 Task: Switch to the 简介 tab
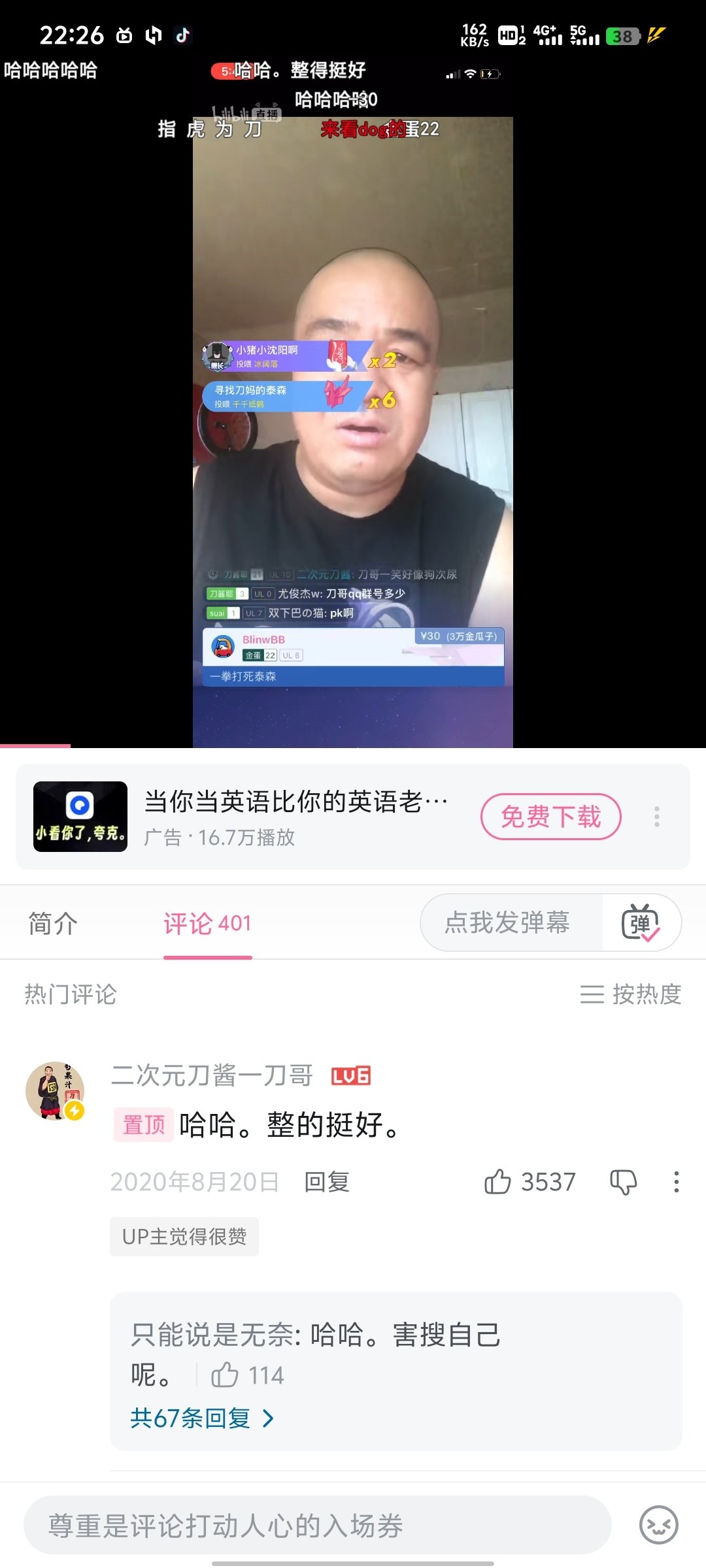[53, 924]
